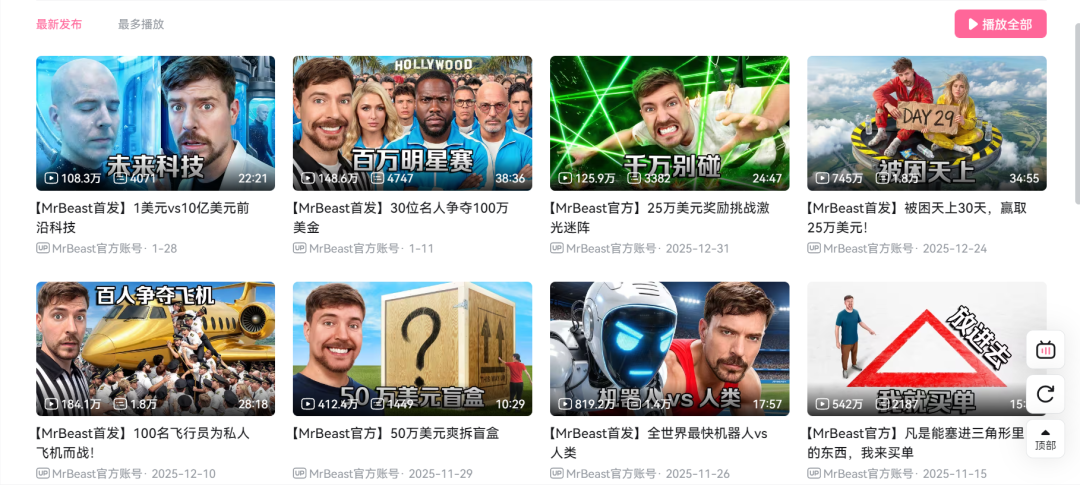Open the 百人争夺飞机 video thumbnail
Image resolution: width=1080 pixels, height=485 pixels.
click(x=155, y=347)
